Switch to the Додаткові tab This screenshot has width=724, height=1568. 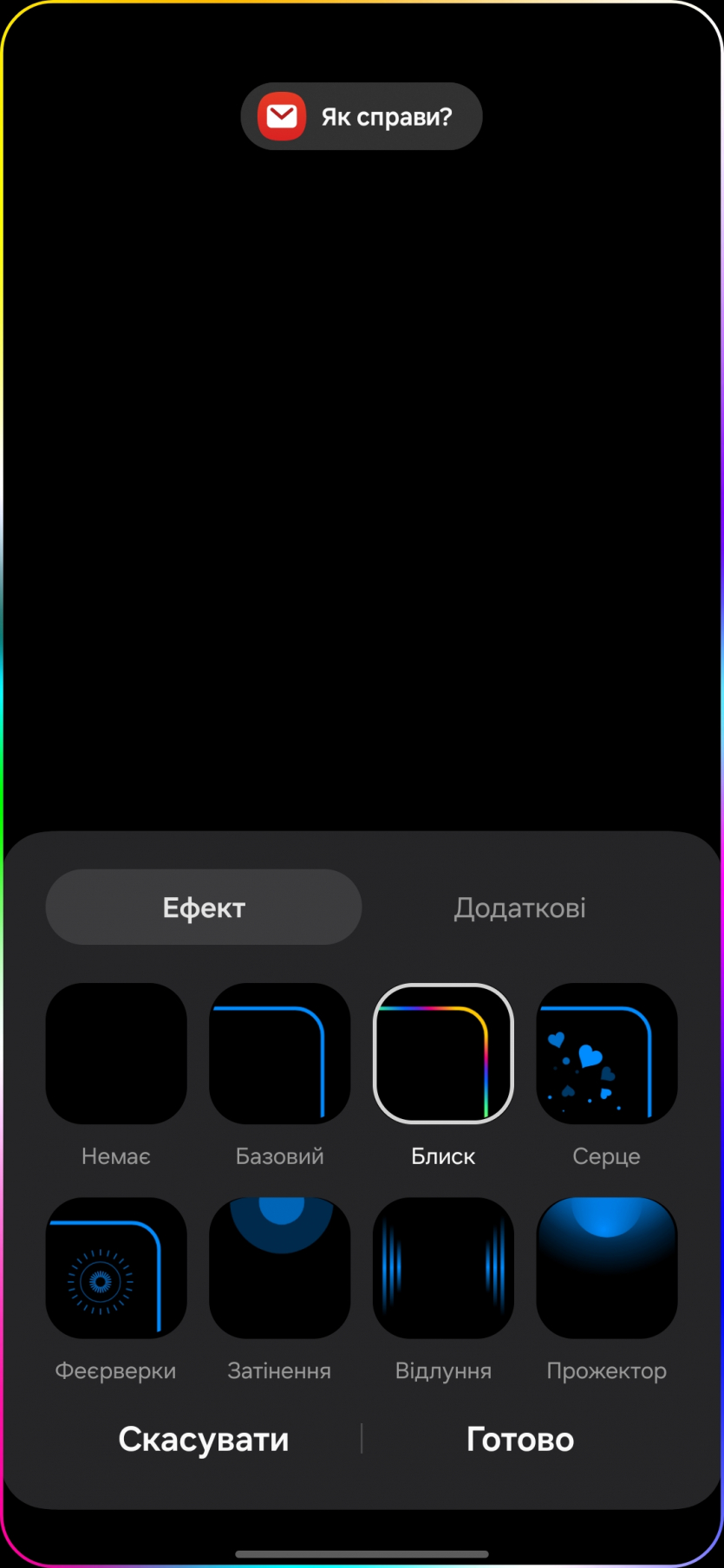519,907
